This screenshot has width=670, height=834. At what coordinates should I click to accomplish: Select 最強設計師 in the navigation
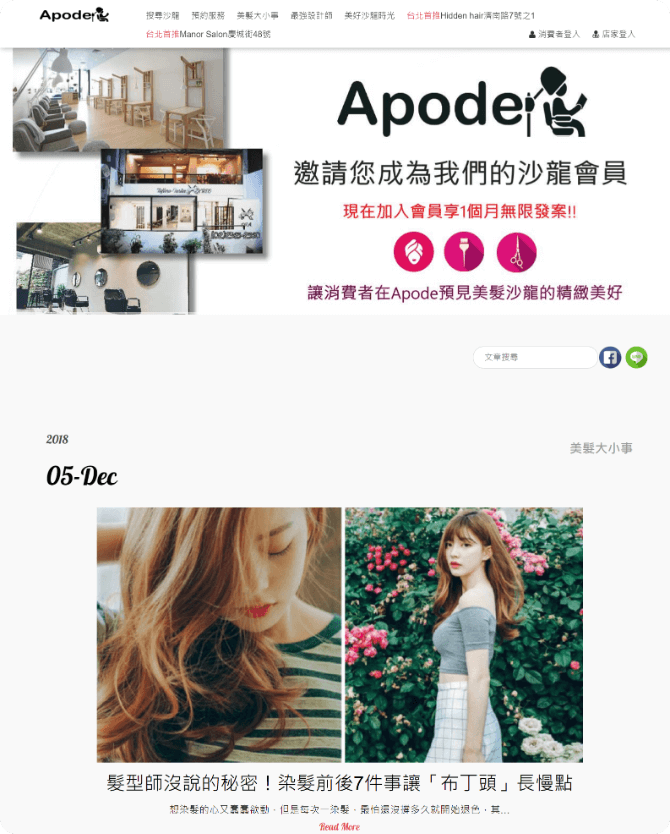311,16
